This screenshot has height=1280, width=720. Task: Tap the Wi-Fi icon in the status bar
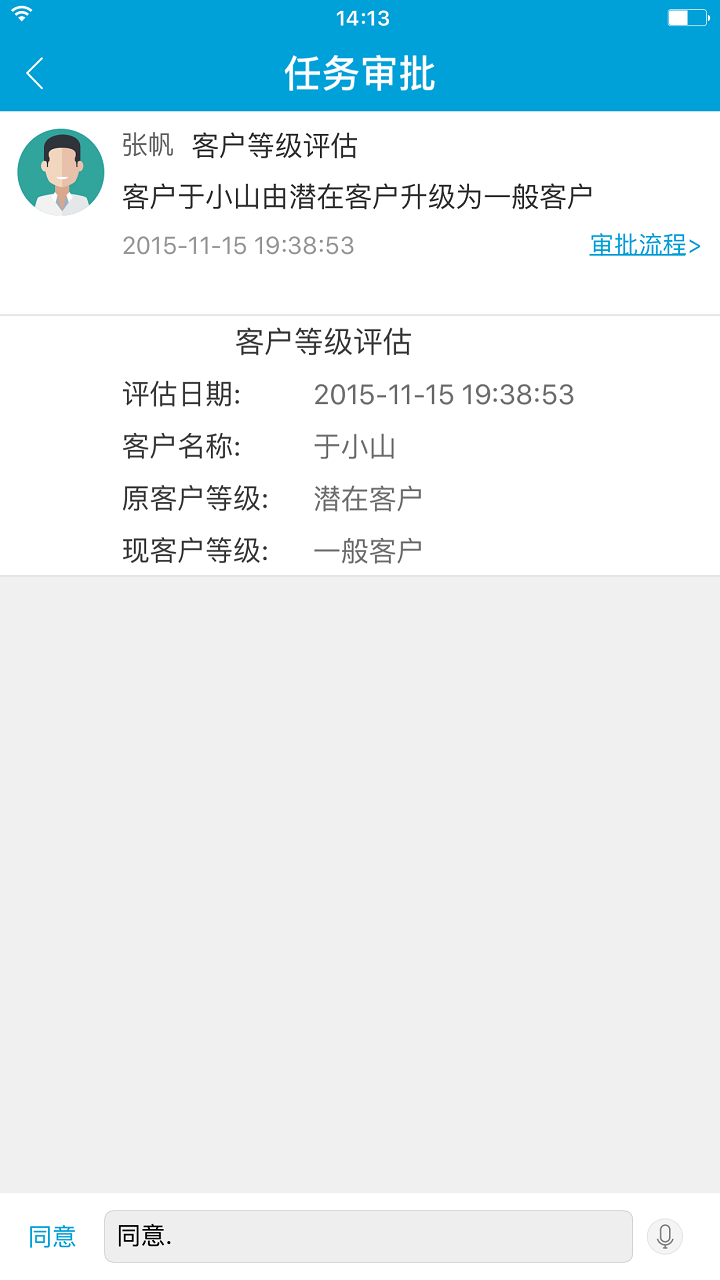coord(24,15)
